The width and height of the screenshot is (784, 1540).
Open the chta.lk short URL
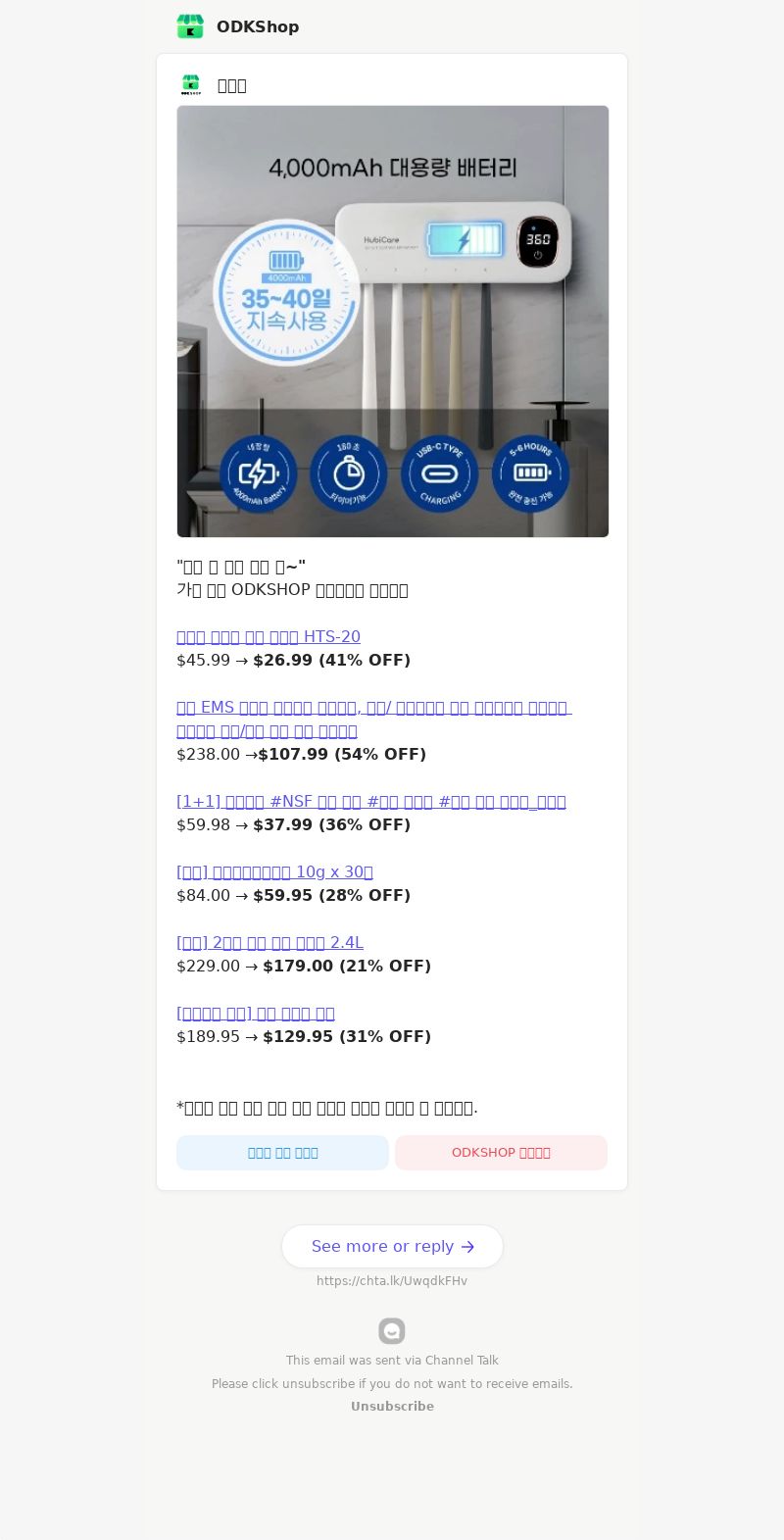(392, 1281)
